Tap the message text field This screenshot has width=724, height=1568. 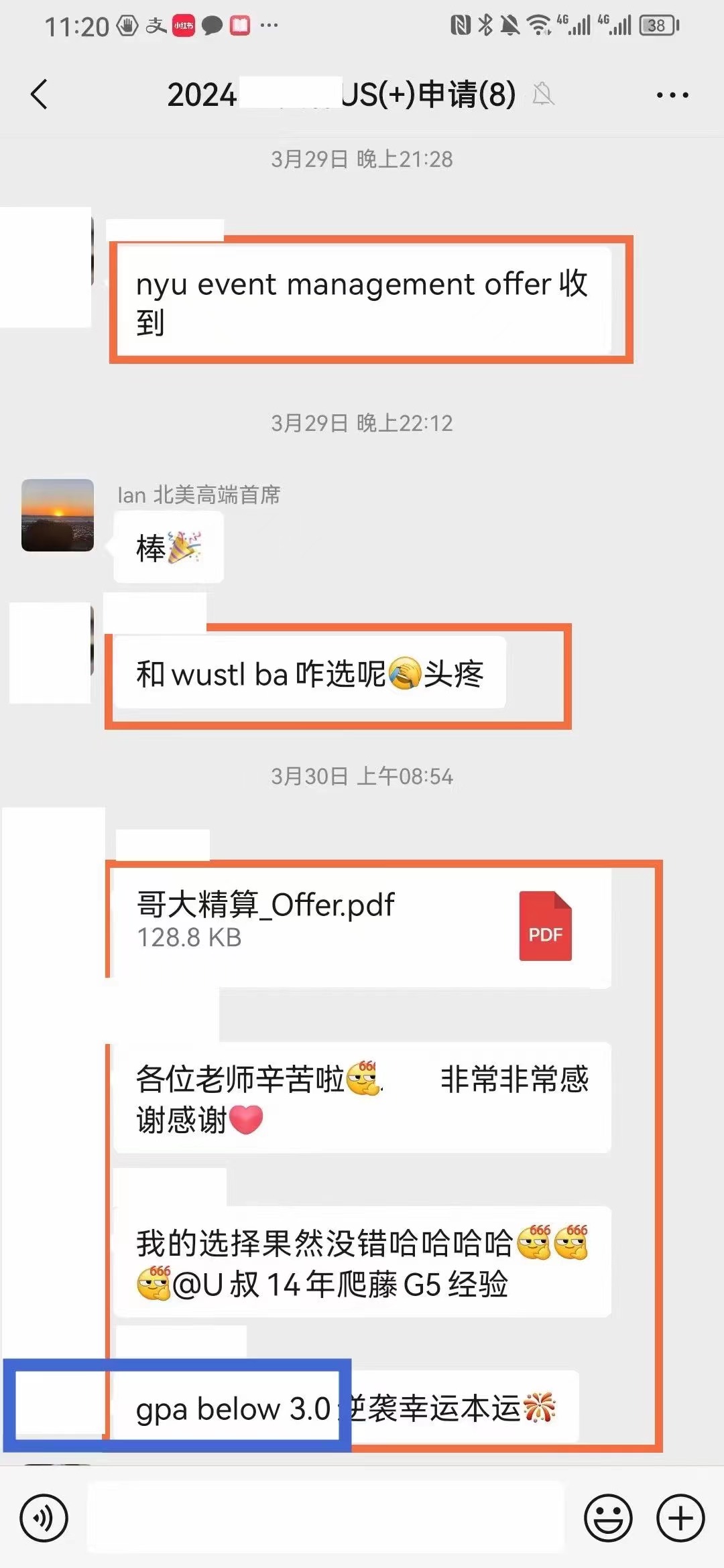(x=326, y=1518)
